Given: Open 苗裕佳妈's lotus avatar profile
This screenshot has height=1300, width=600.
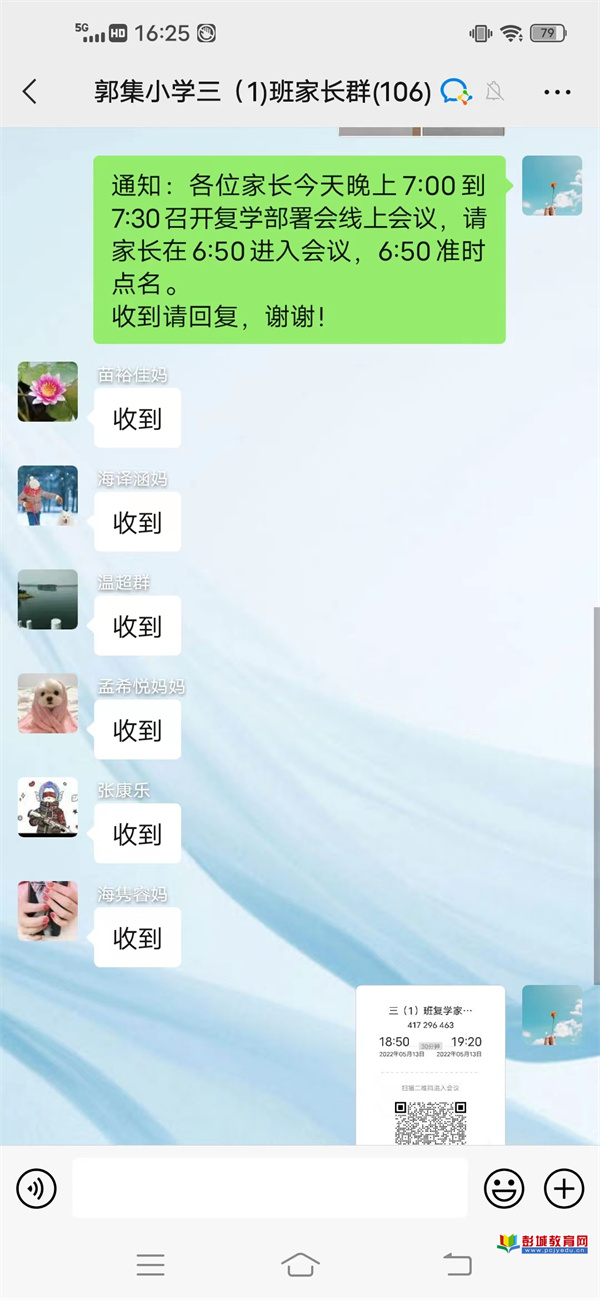Looking at the screenshot, I should [48, 392].
